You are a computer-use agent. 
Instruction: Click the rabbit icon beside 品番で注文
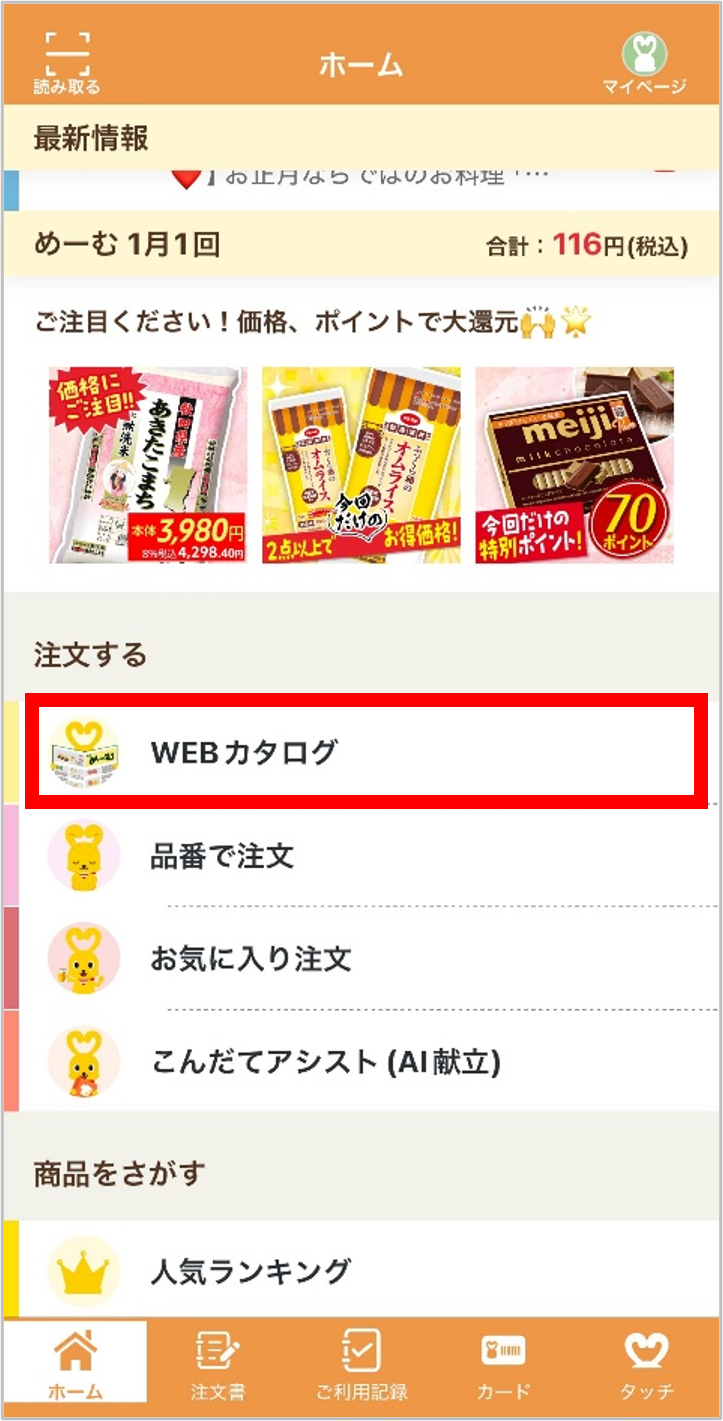pyautogui.click(x=84, y=856)
